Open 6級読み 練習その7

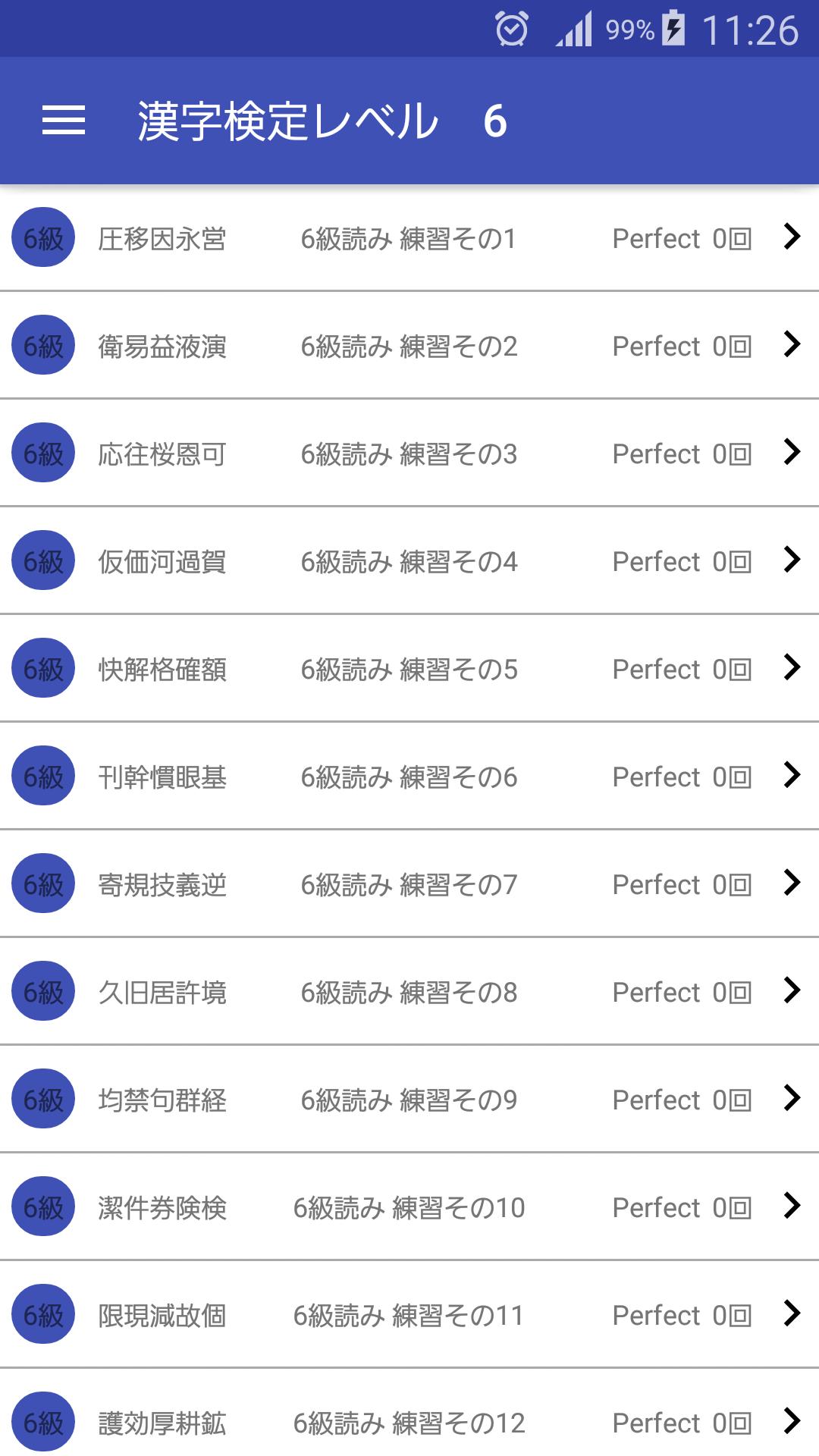pos(409,884)
